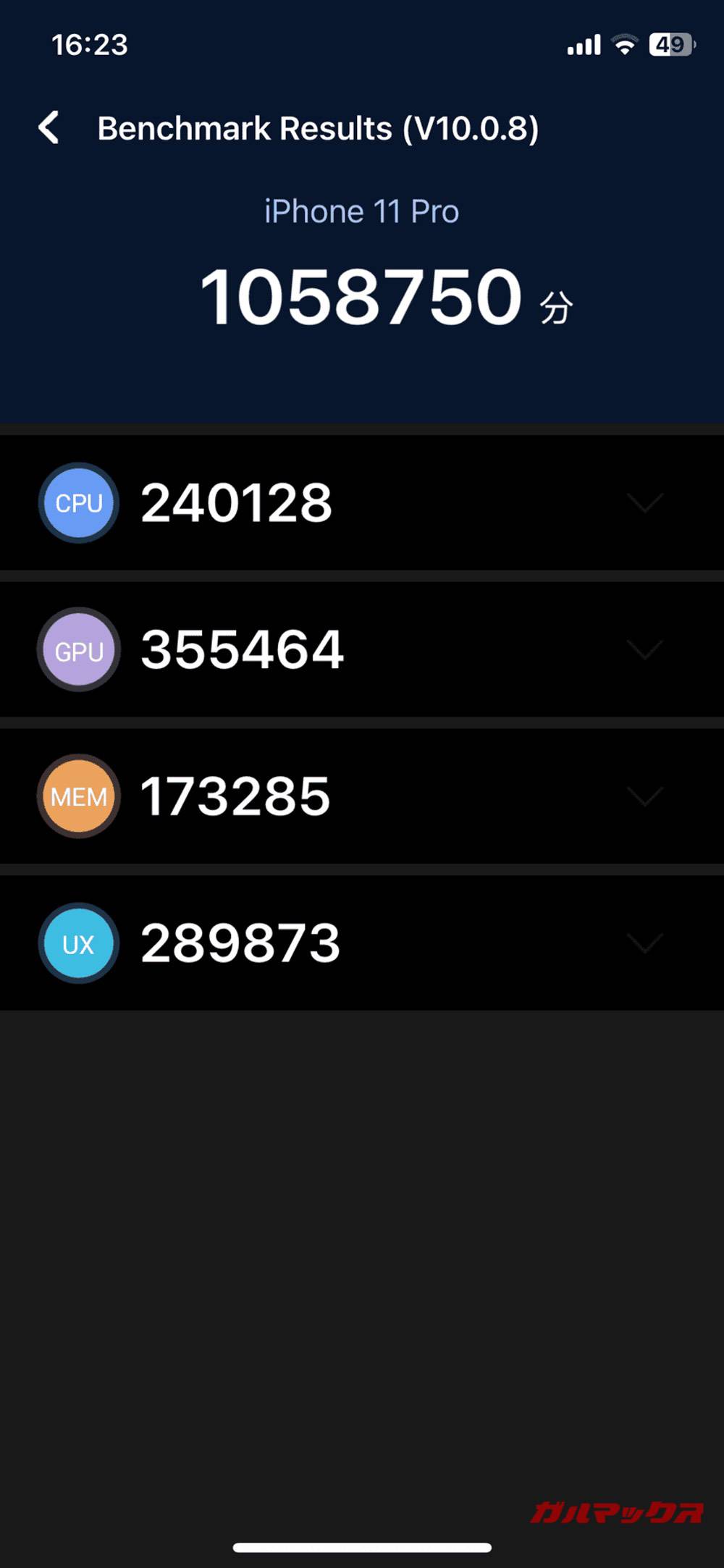Viewport: 724px width, 1568px height.
Task: Select the CPU score icon
Action: point(78,502)
